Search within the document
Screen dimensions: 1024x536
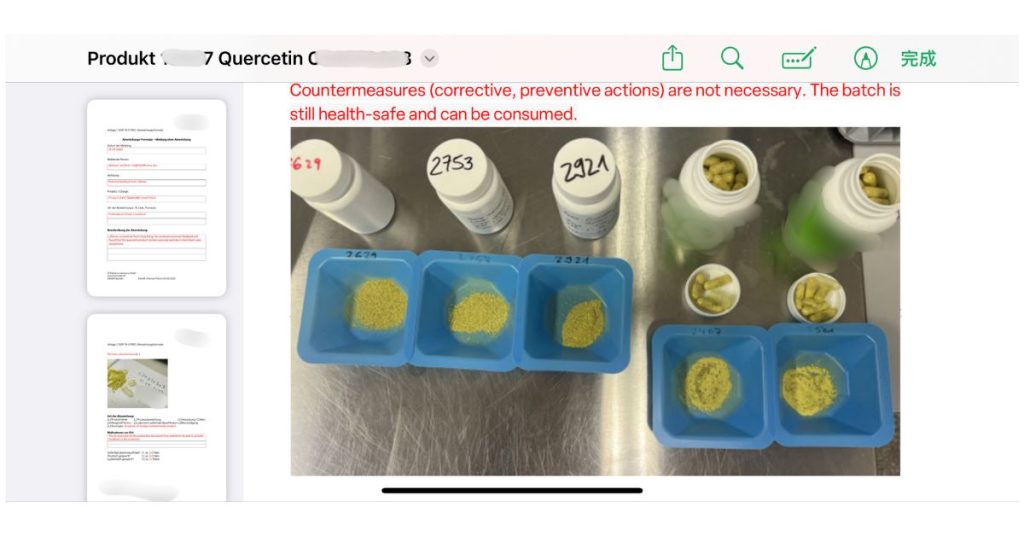coord(732,58)
